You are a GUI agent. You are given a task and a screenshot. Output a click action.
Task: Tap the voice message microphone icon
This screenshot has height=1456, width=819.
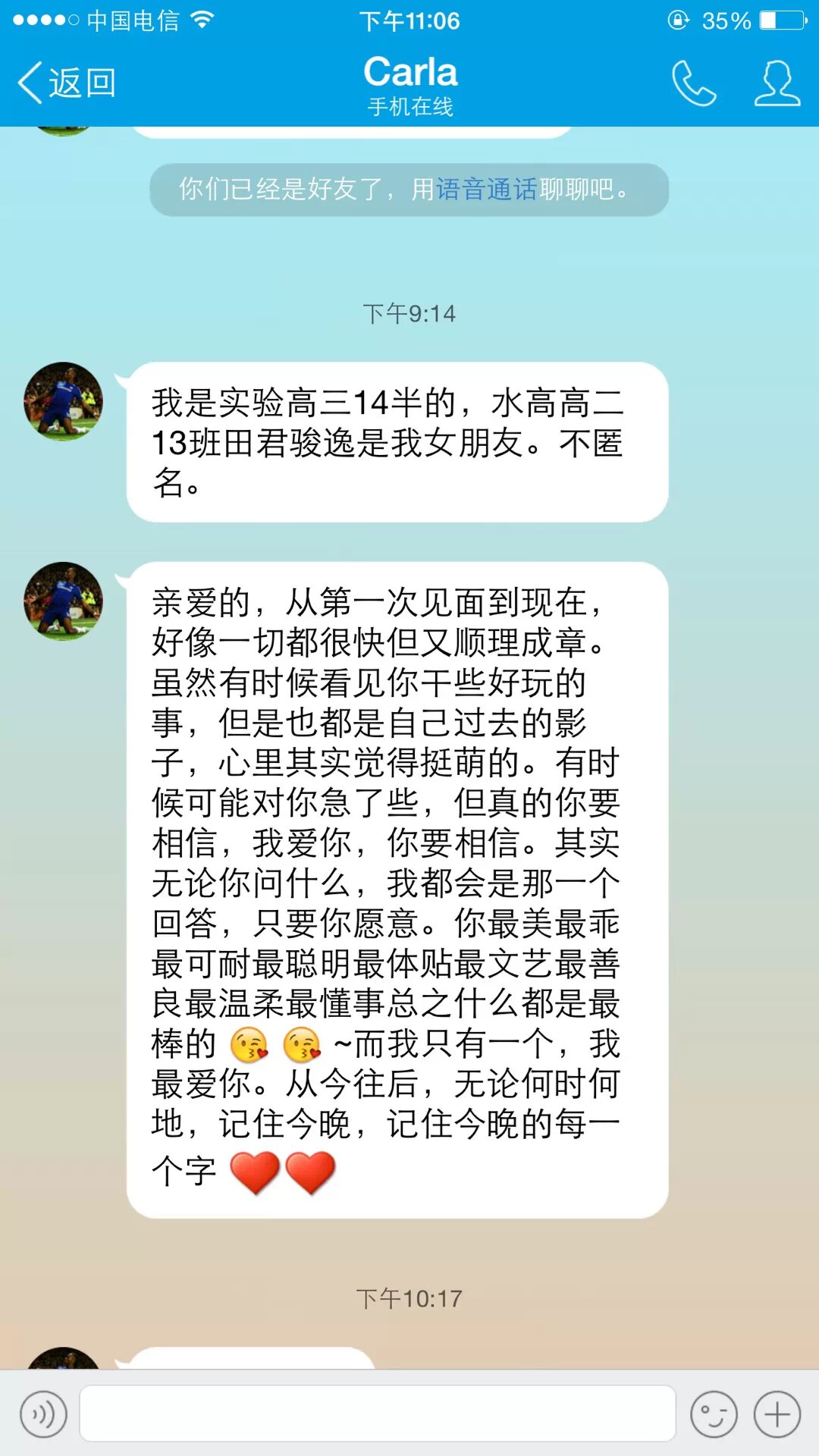43,1414
